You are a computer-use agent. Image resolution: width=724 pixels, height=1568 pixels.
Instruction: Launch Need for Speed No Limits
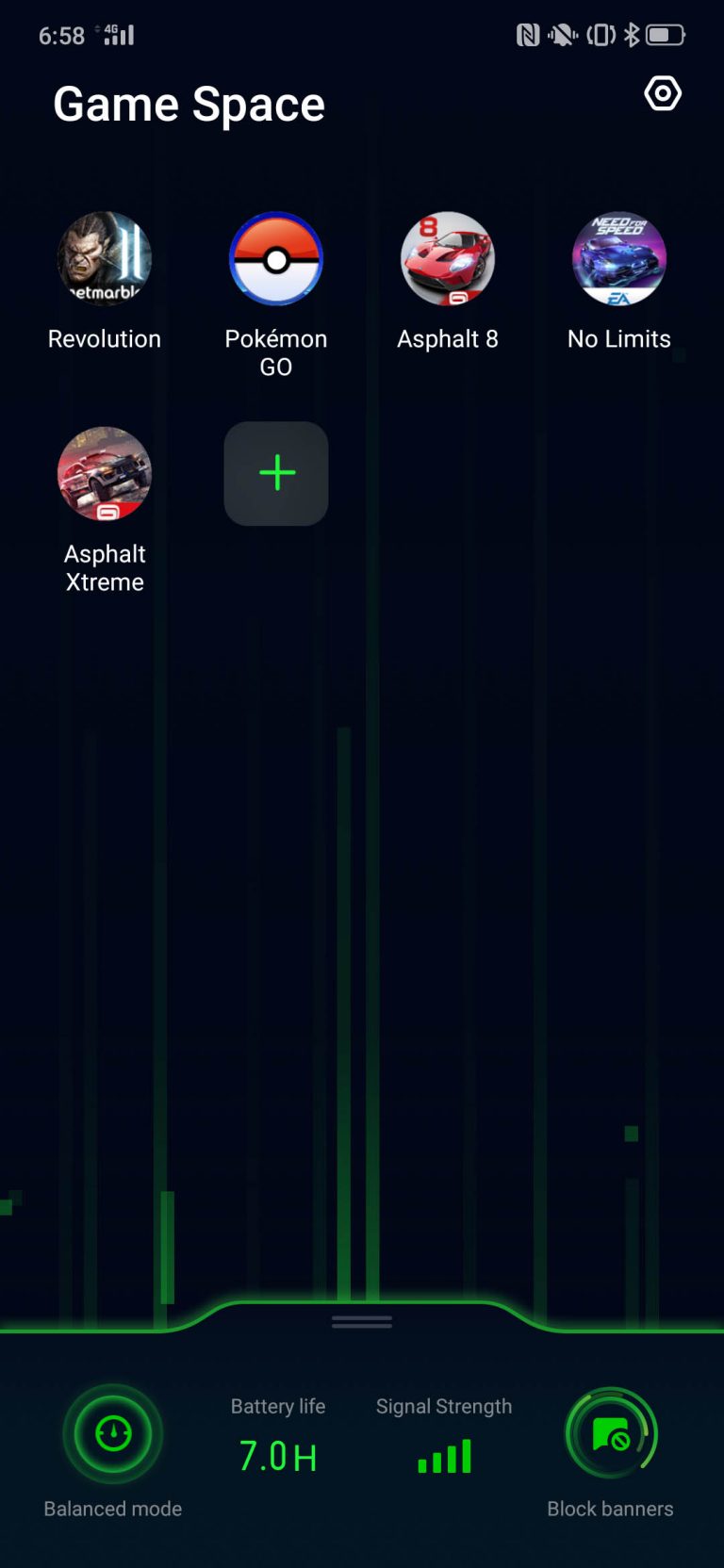click(619, 258)
